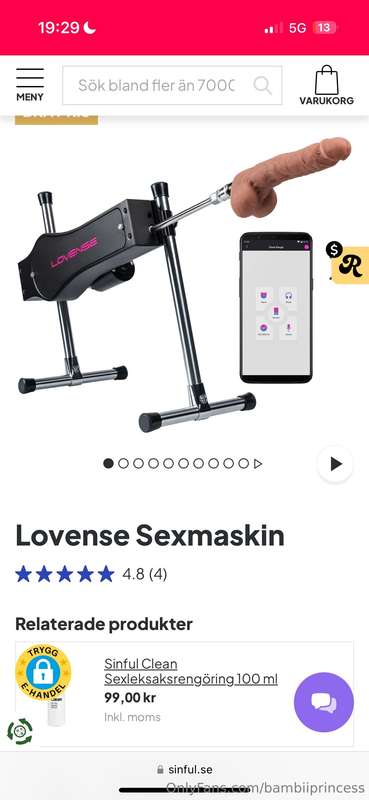Open the Varukorg shopping bag
The width and height of the screenshot is (369, 800).
coord(327,85)
